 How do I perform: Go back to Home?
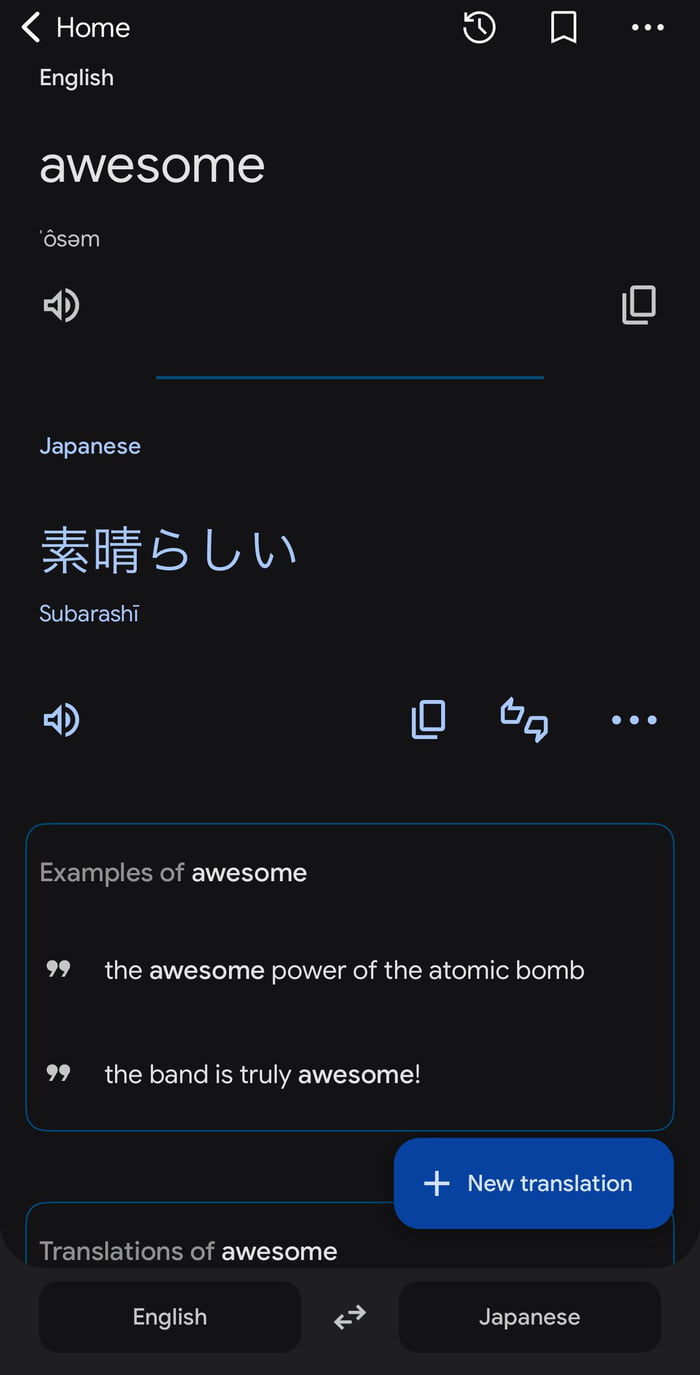click(x=75, y=28)
